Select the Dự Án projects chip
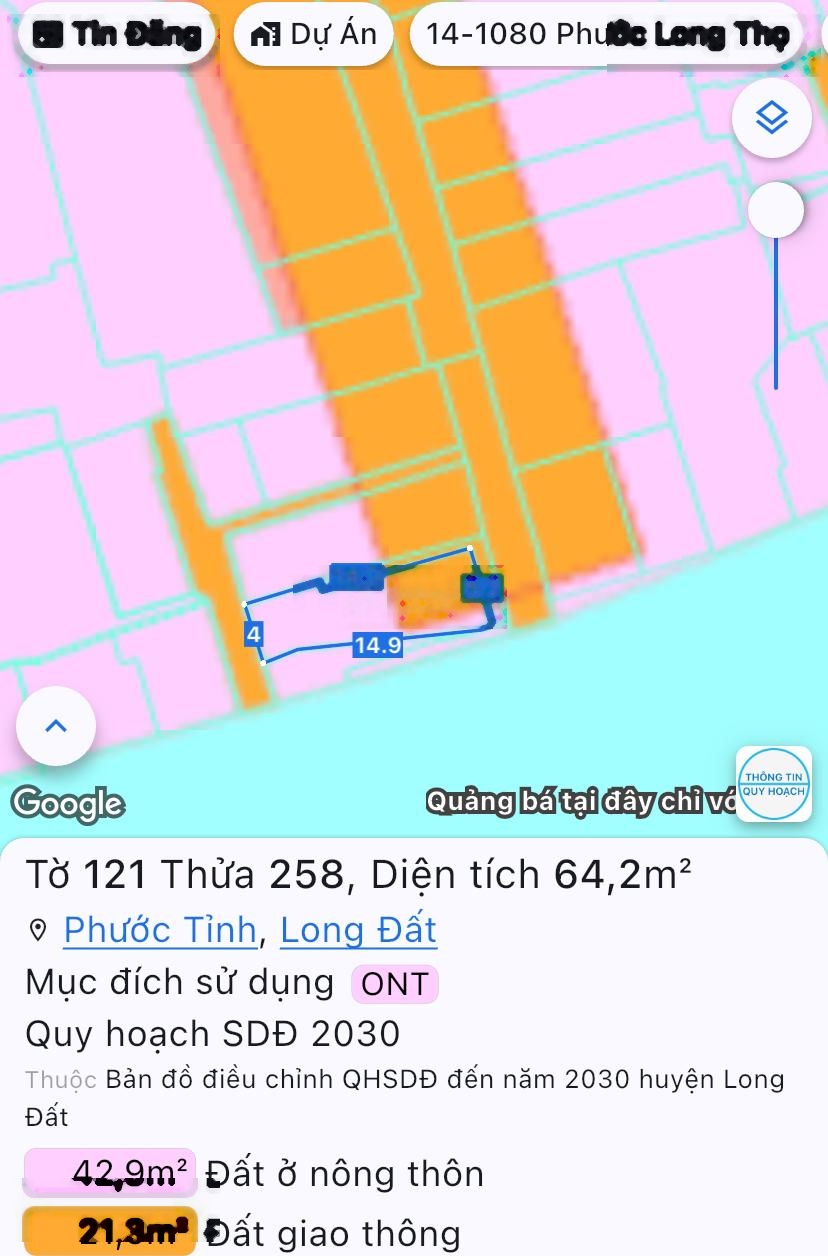This screenshot has height=1256, width=828. pyautogui.click(x=313, y=35)
